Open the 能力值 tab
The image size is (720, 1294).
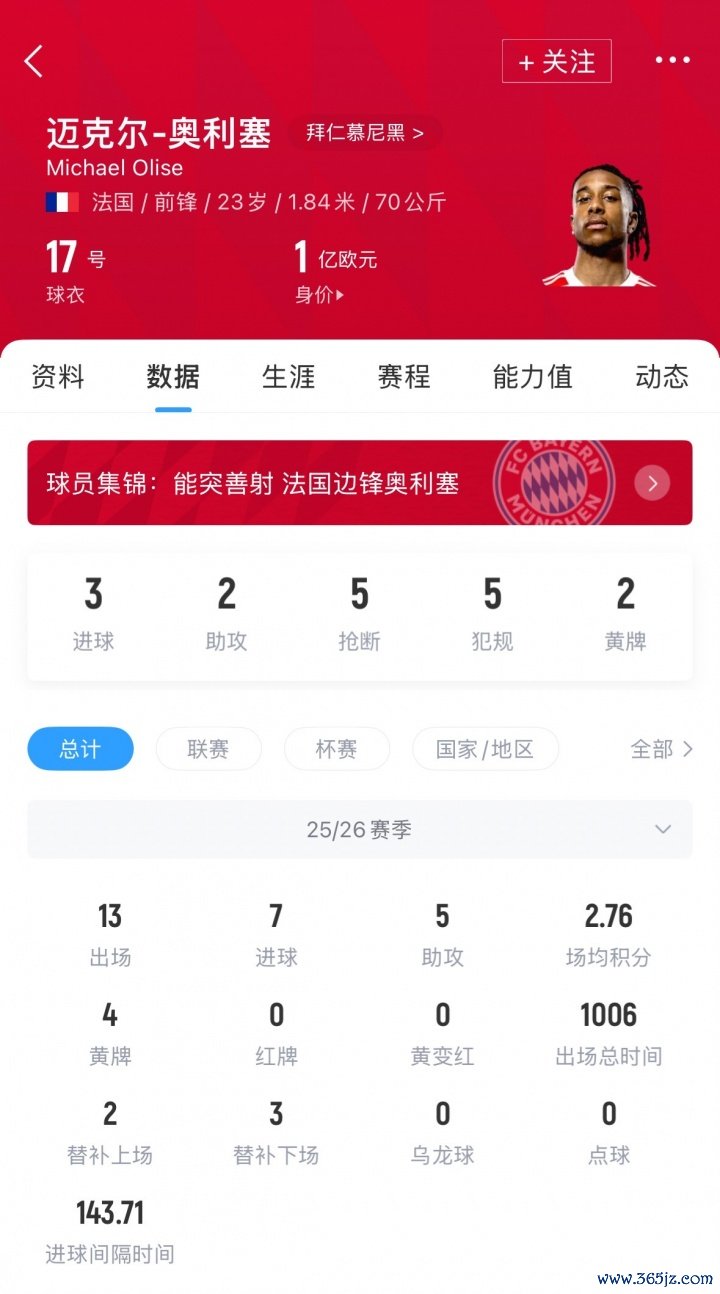pos(532,377)
